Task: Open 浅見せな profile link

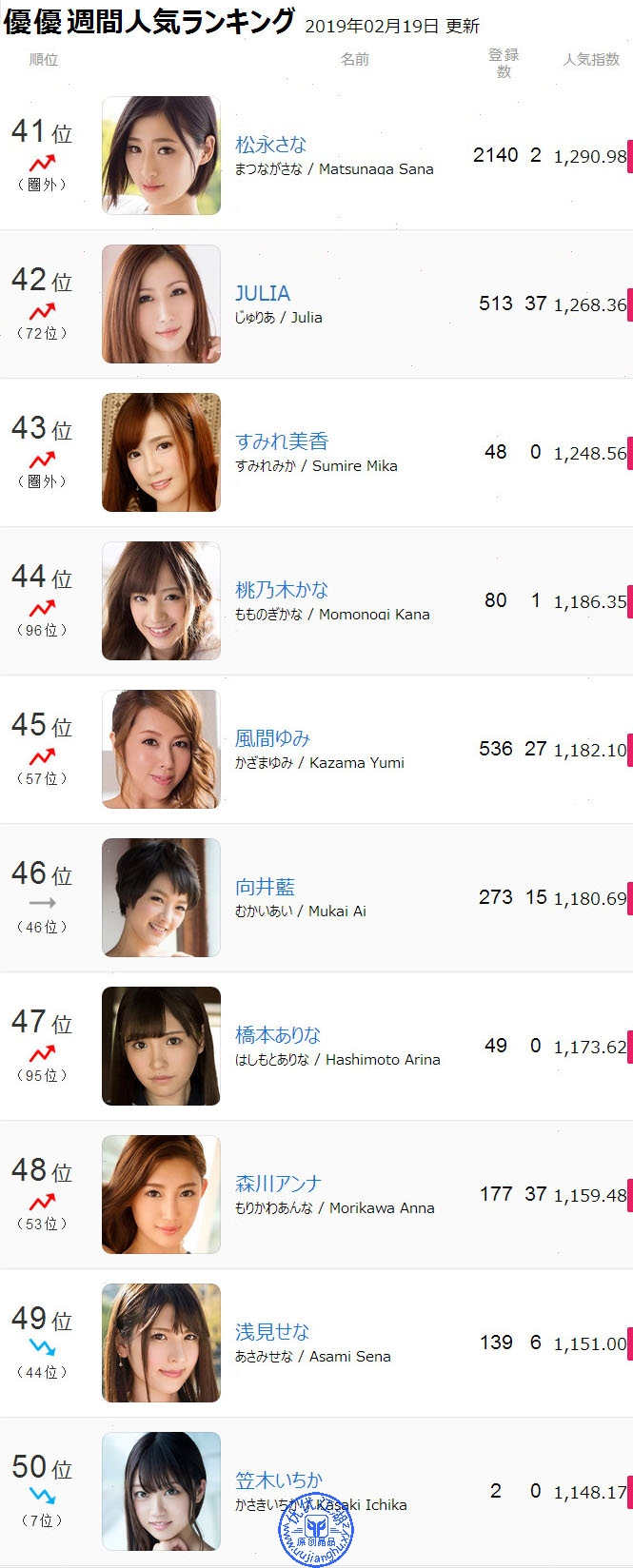Action: (x=272, y=1332)
